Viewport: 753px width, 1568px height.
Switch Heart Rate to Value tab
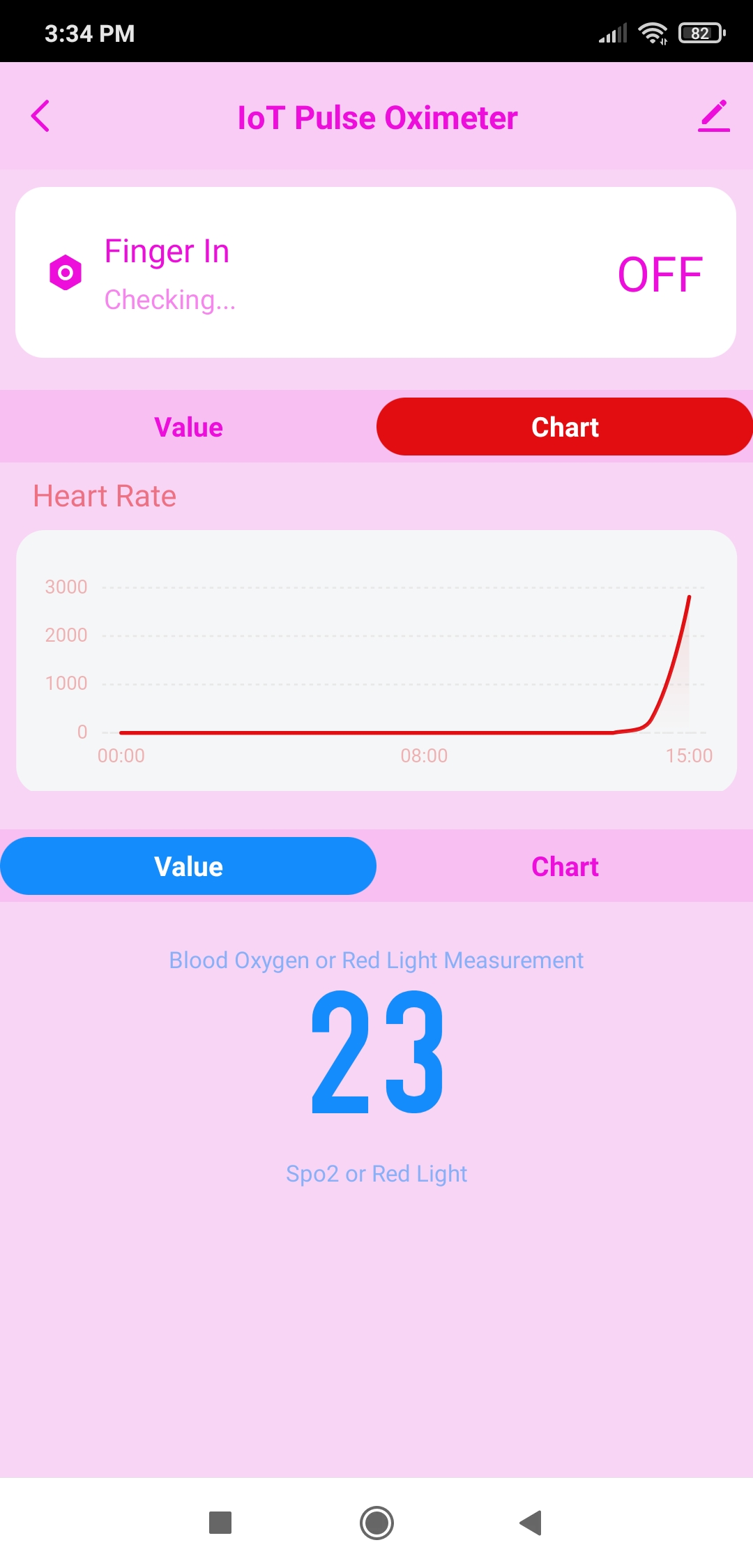pos(188,427)
